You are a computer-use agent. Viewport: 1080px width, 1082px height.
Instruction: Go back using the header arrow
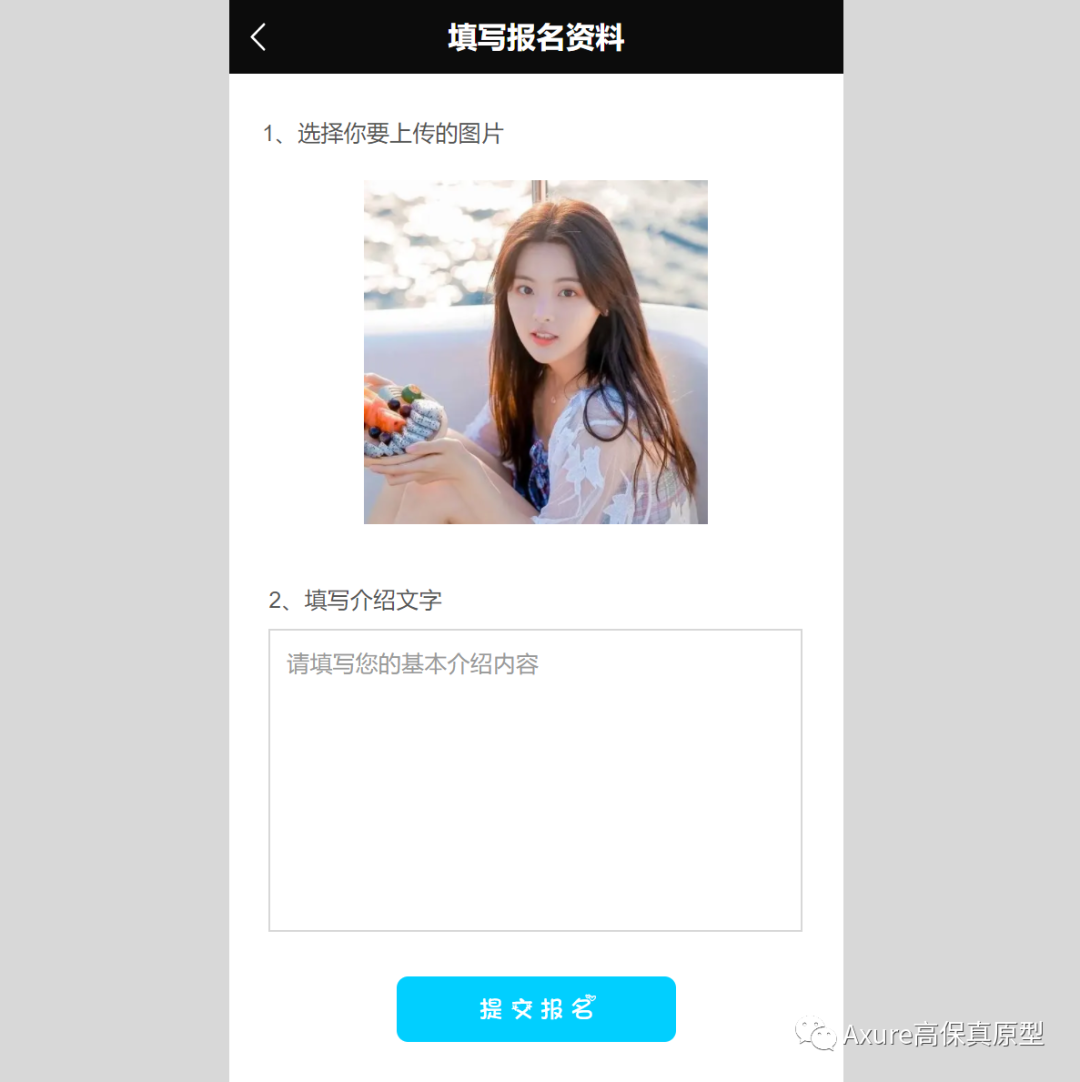pos(258,38)
